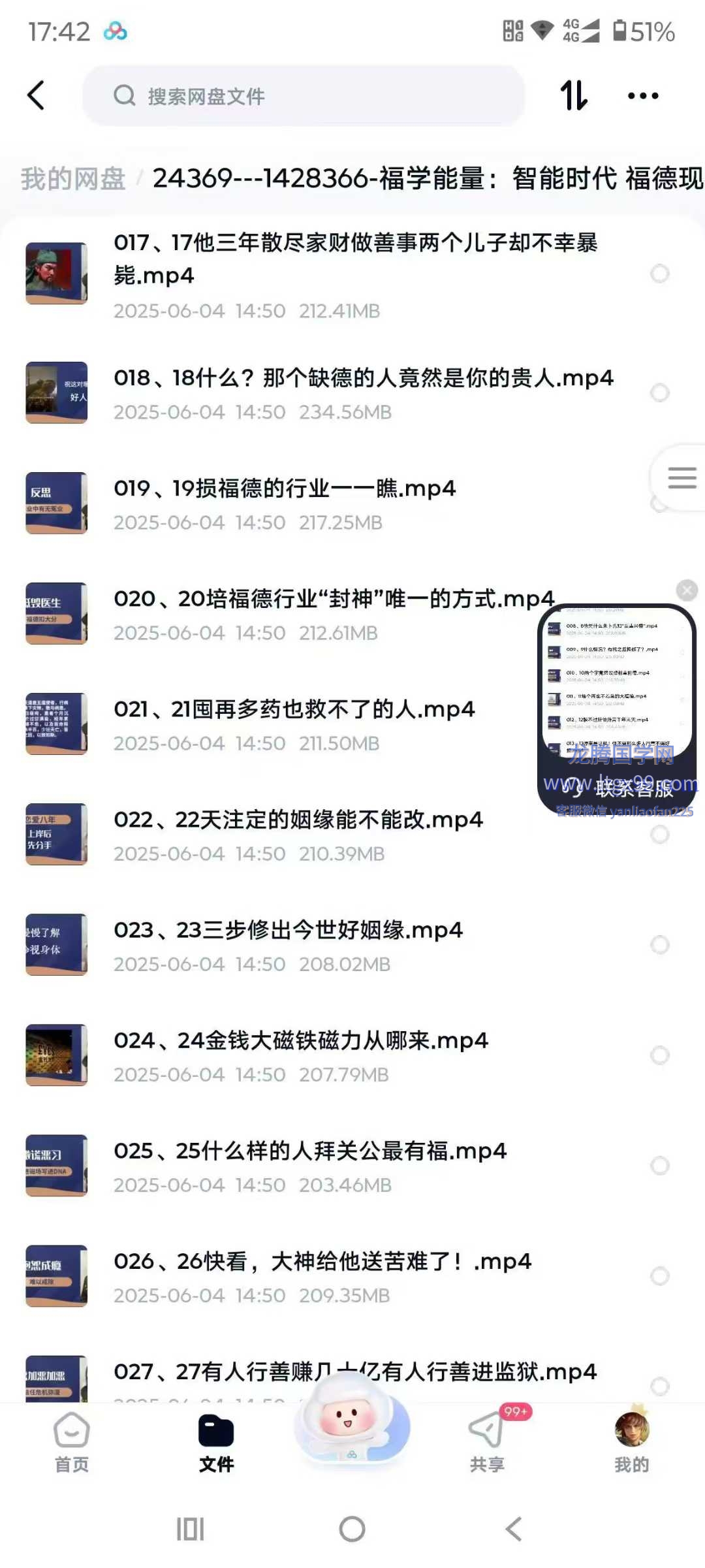Open the 搜索网盘文件 search box
This screenshot has width=705, height=1568.
tap(304, 96)
